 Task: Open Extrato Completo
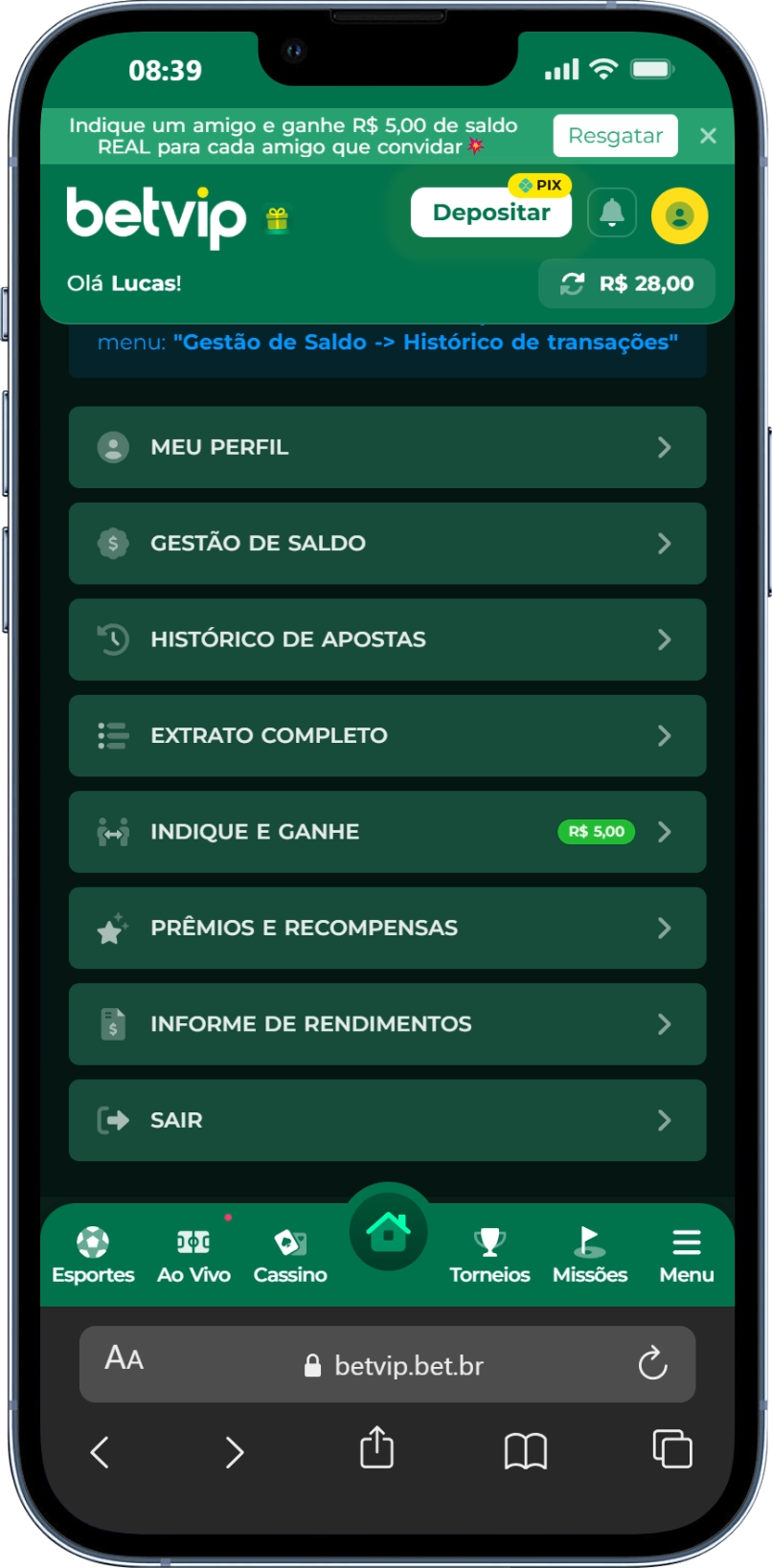(x=387, y=735)
